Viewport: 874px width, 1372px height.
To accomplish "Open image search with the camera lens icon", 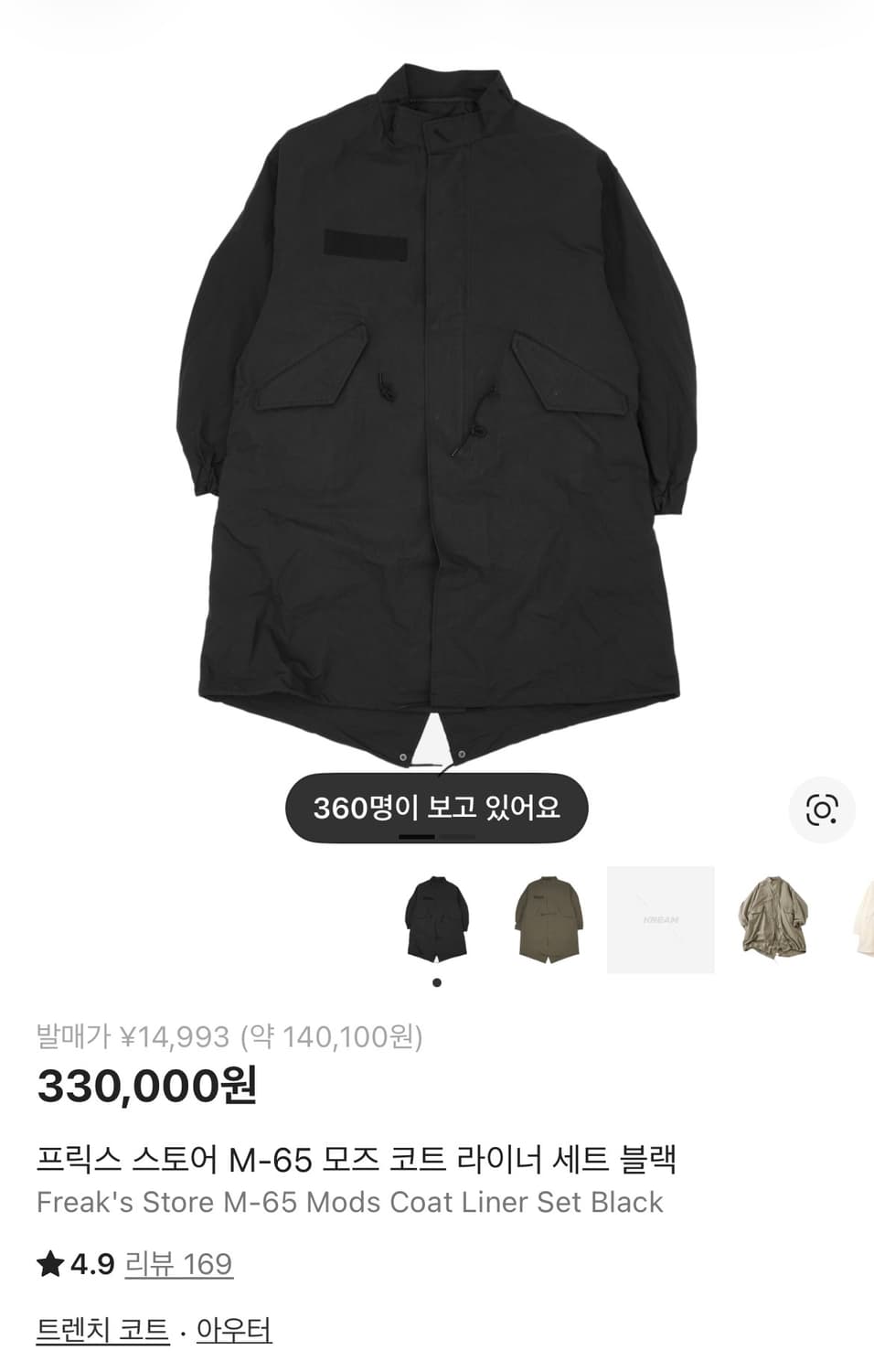I will (x=821, y=809).
